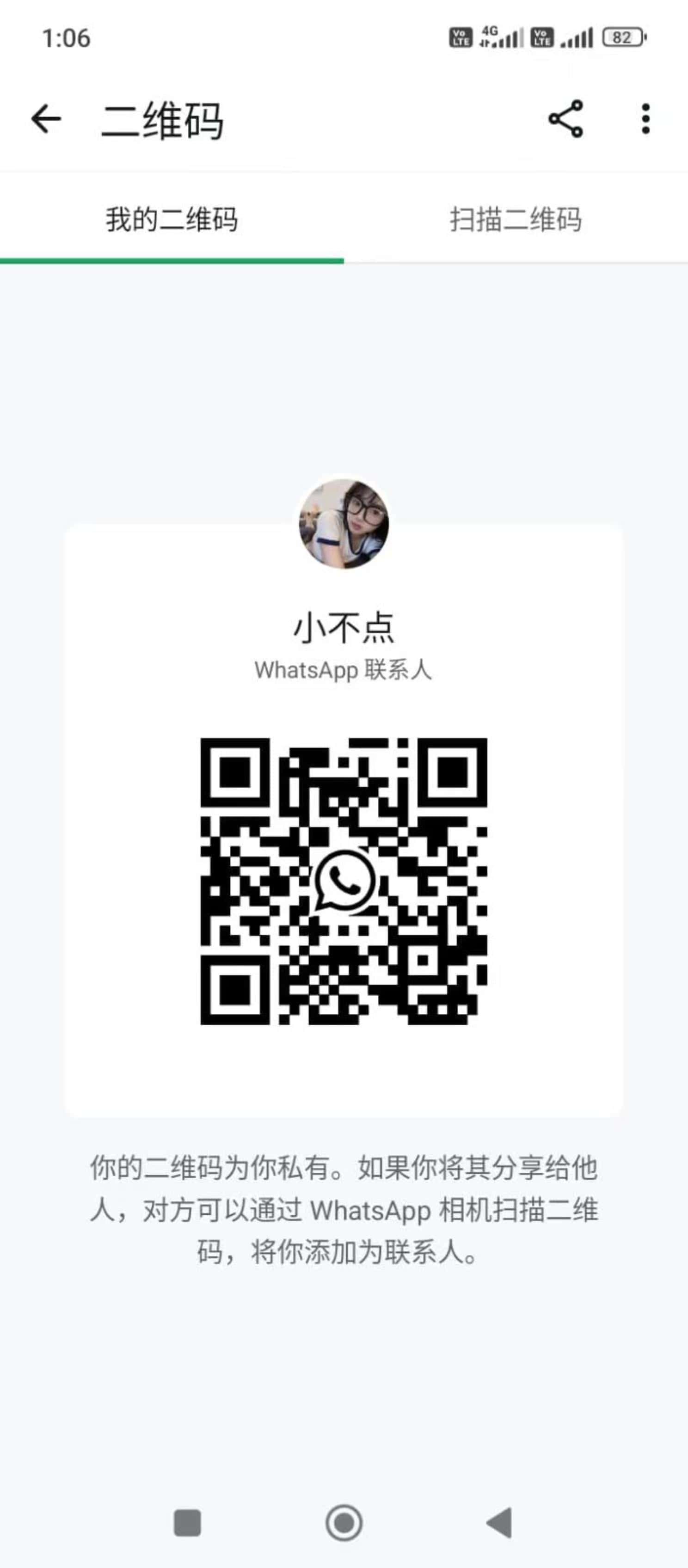Image resolution: width=688 pixels, height=1568 pixels.
Task: Open the three-dot overflow menu
Action: 645,119
